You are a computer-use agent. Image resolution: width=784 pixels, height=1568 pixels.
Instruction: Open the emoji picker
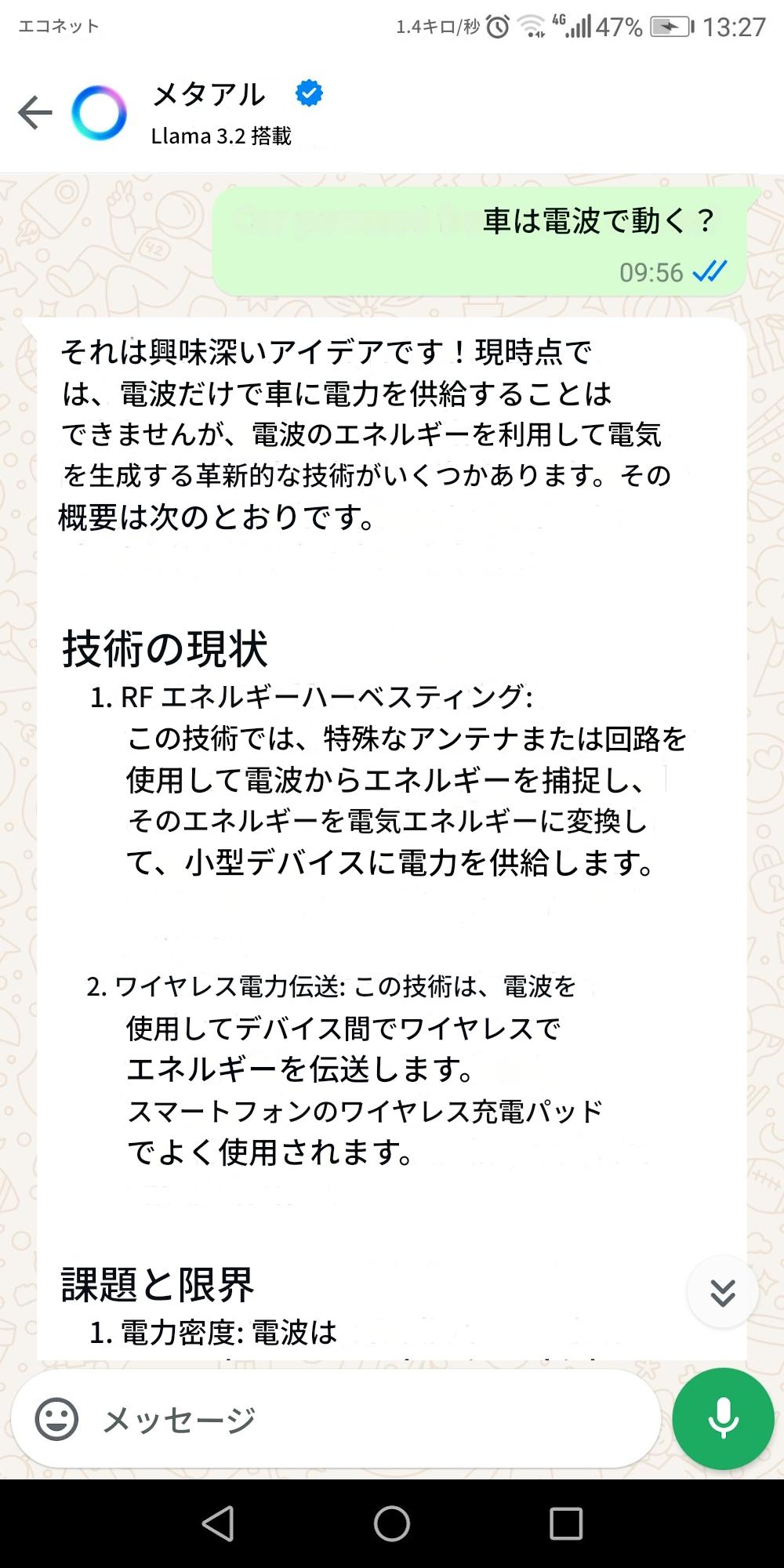(57, 1419)
